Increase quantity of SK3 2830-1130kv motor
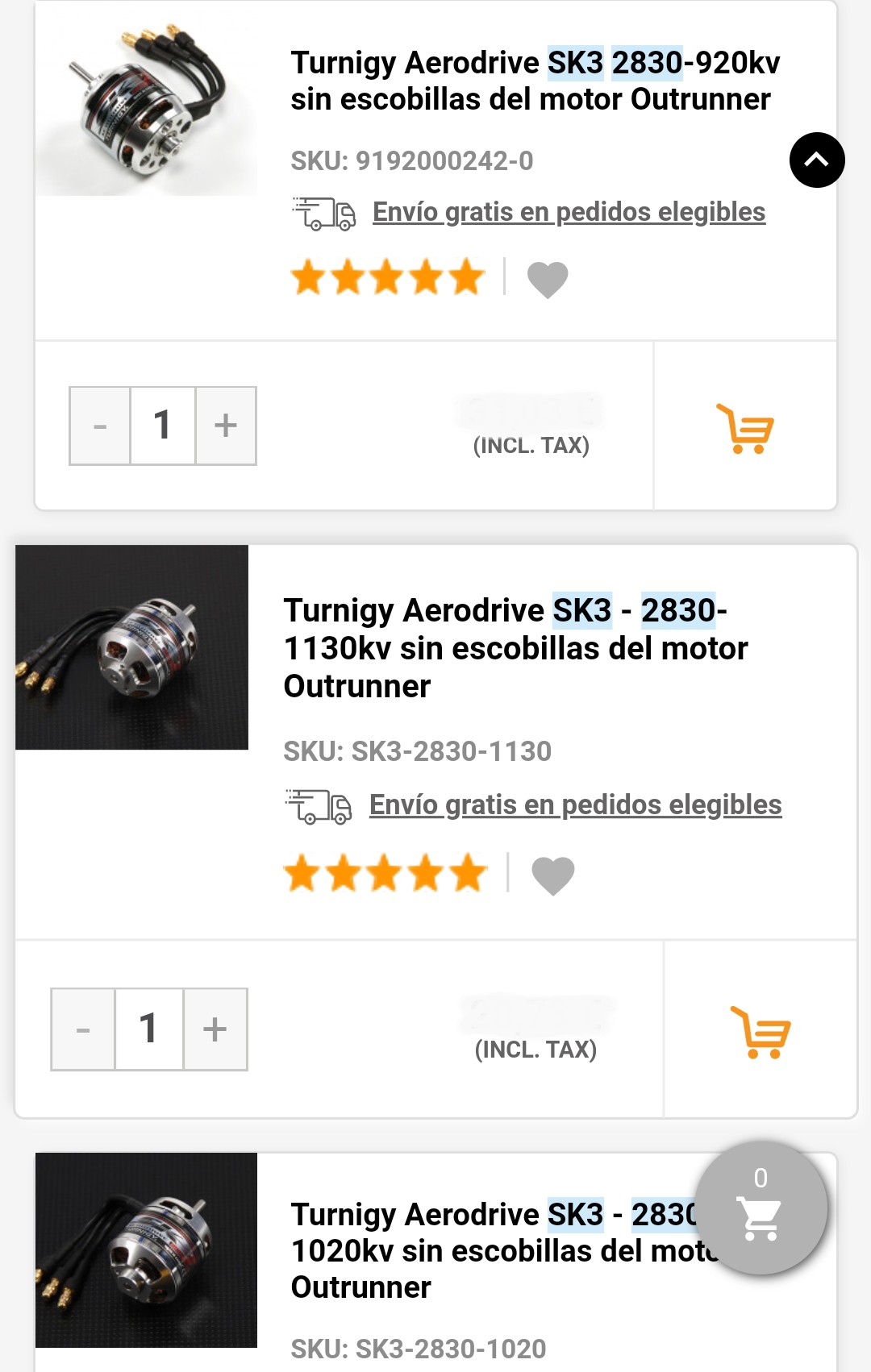The height and width of the screenshot is (1372, 871). (215, 1029)
